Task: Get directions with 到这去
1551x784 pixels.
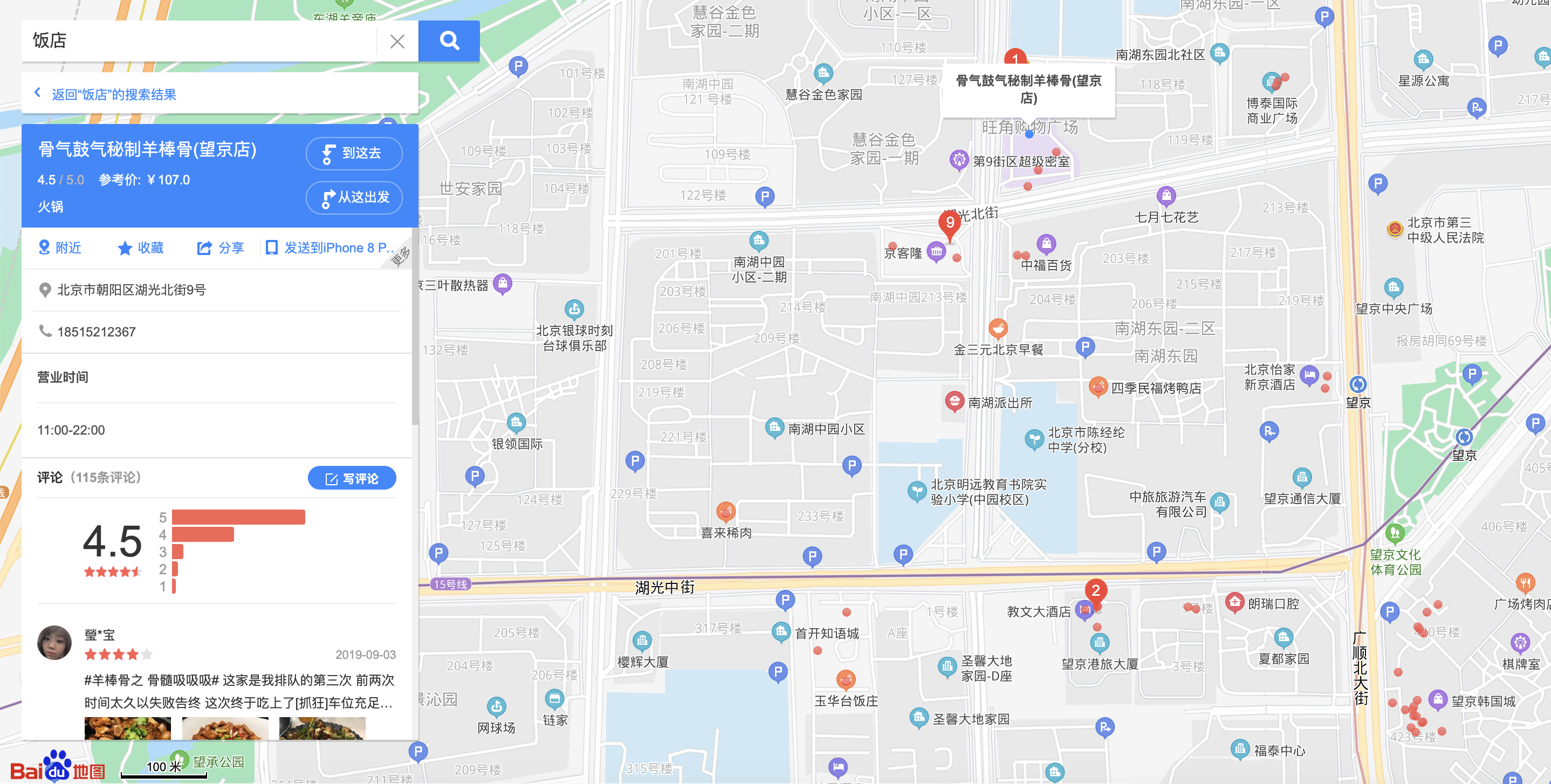Action: [x=353, y=153]
